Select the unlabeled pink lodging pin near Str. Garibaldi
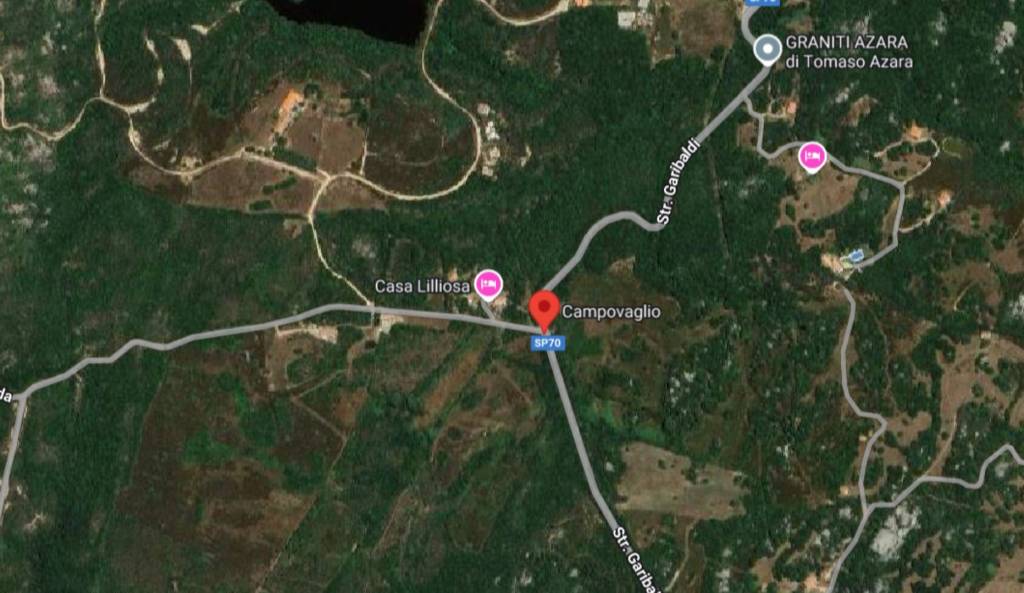The height and width of the screenshot is (593, 1024). [812, 156]
